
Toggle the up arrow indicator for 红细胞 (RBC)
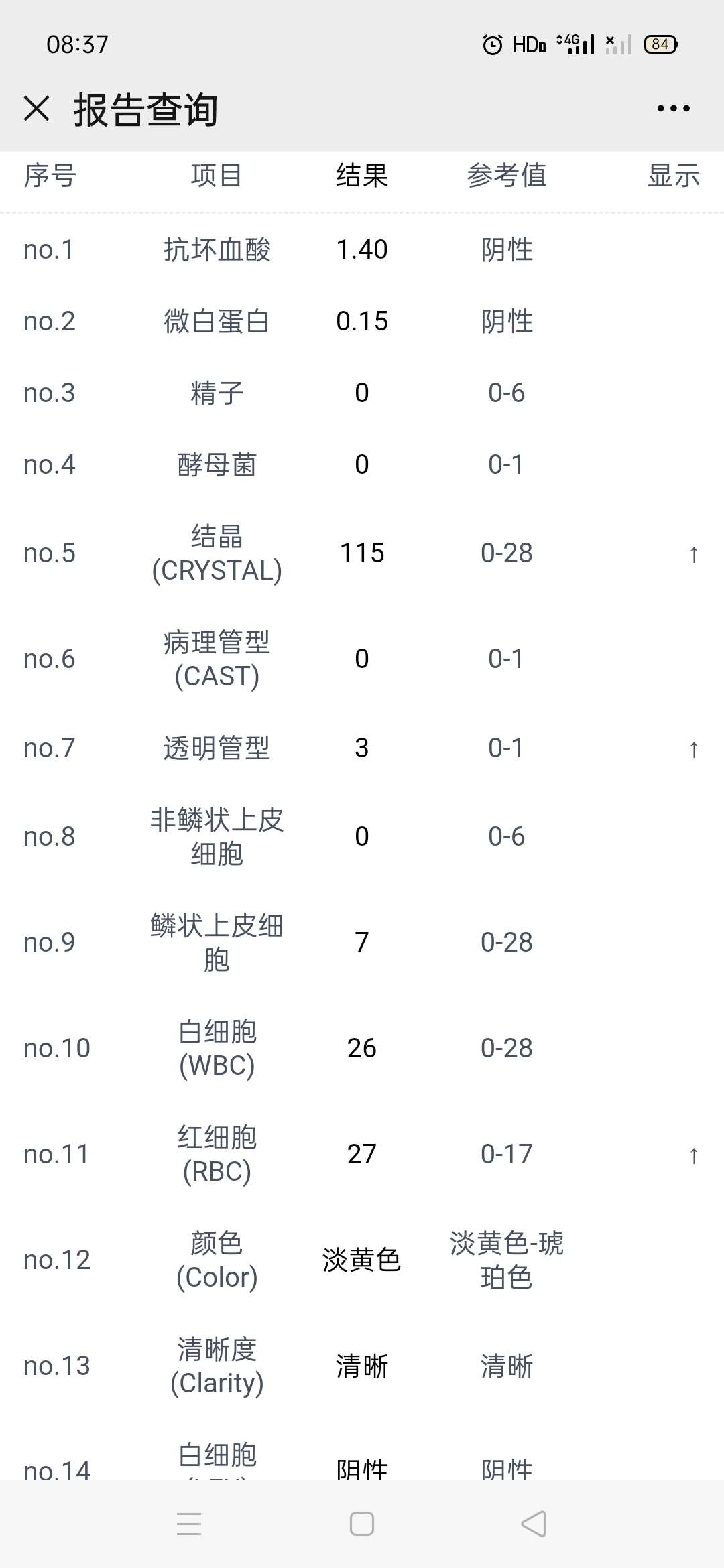pyautogui.click(x=691, y=1154)
